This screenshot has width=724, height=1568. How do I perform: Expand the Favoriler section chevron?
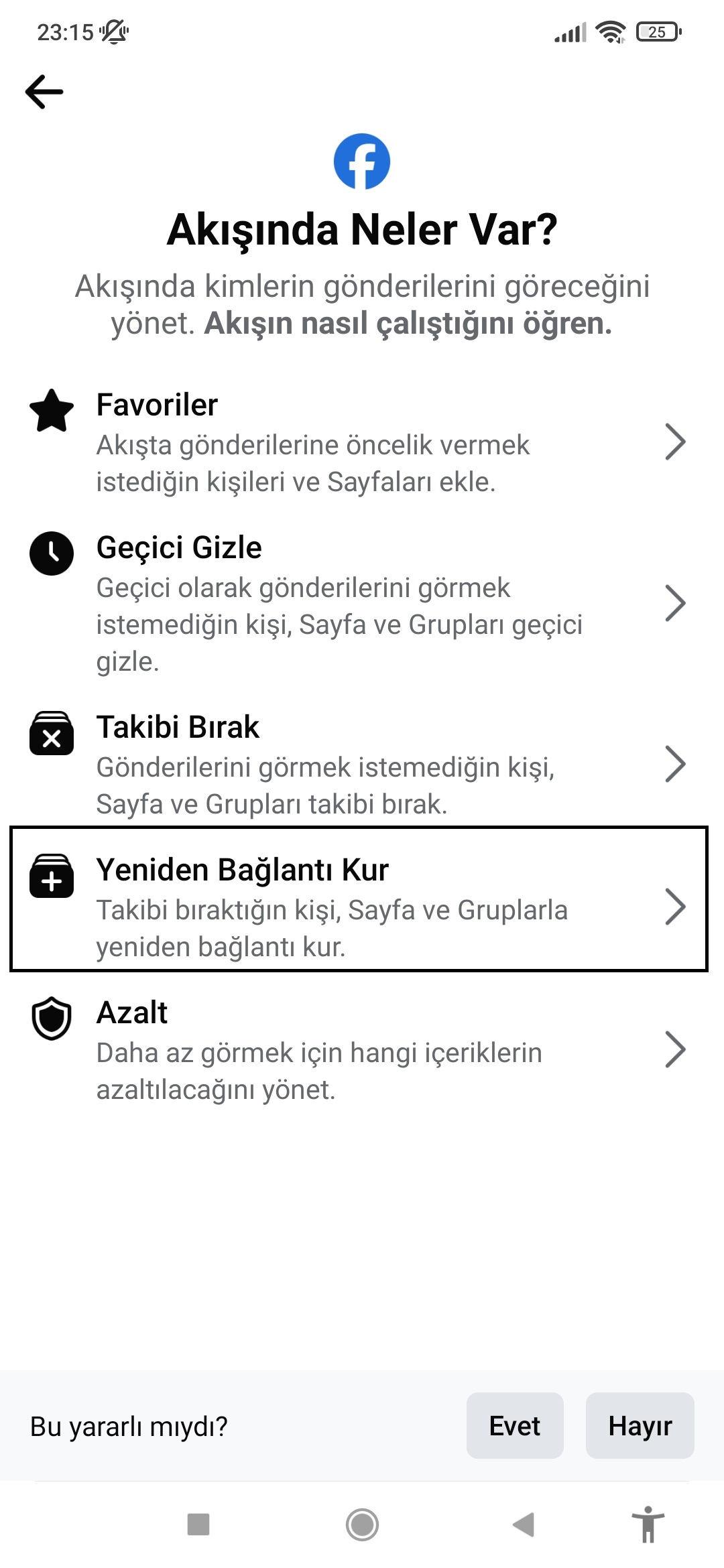(675, 442)
